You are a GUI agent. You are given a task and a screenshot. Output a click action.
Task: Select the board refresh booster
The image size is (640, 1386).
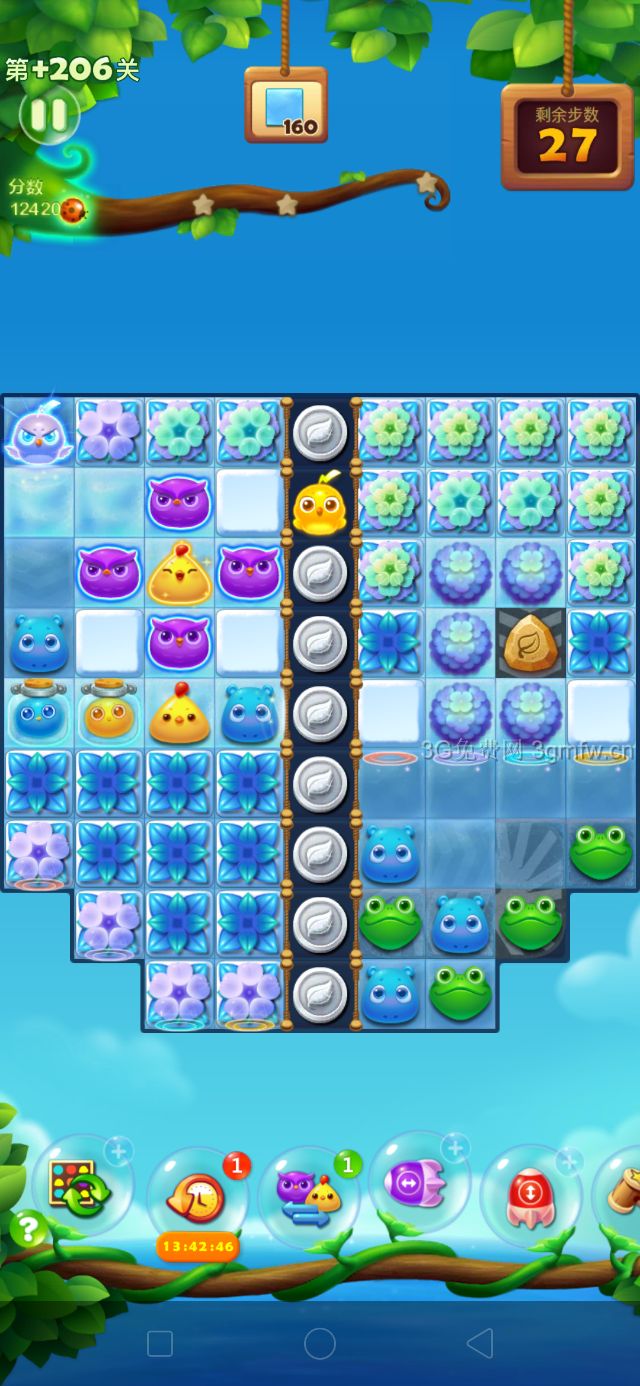[x=82, y=1188]
